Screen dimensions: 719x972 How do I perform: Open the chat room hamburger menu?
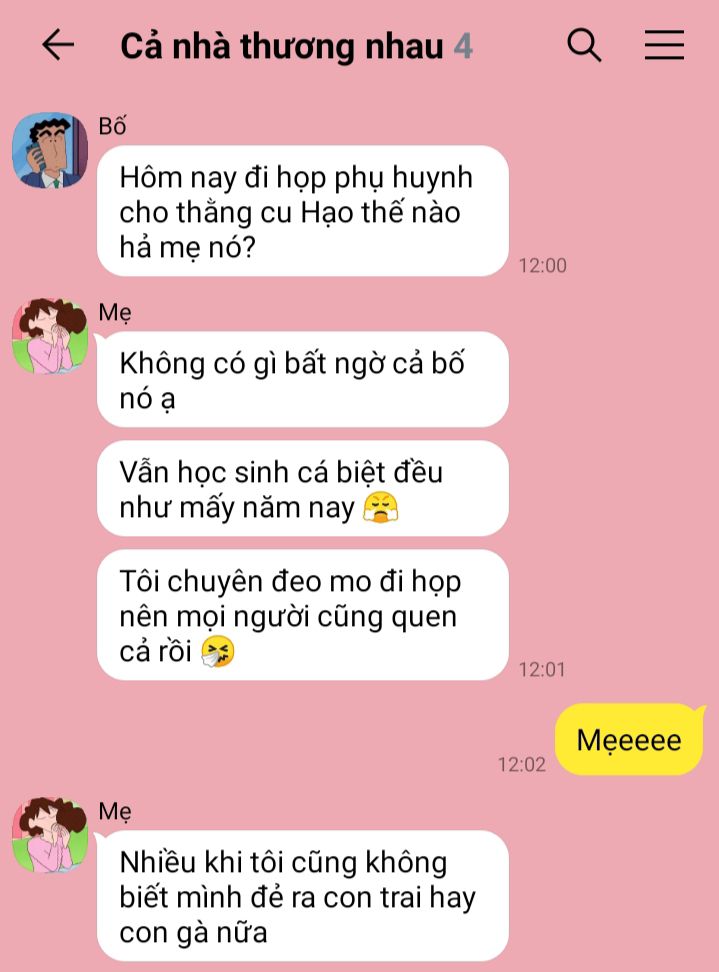(x=664, y=45)
